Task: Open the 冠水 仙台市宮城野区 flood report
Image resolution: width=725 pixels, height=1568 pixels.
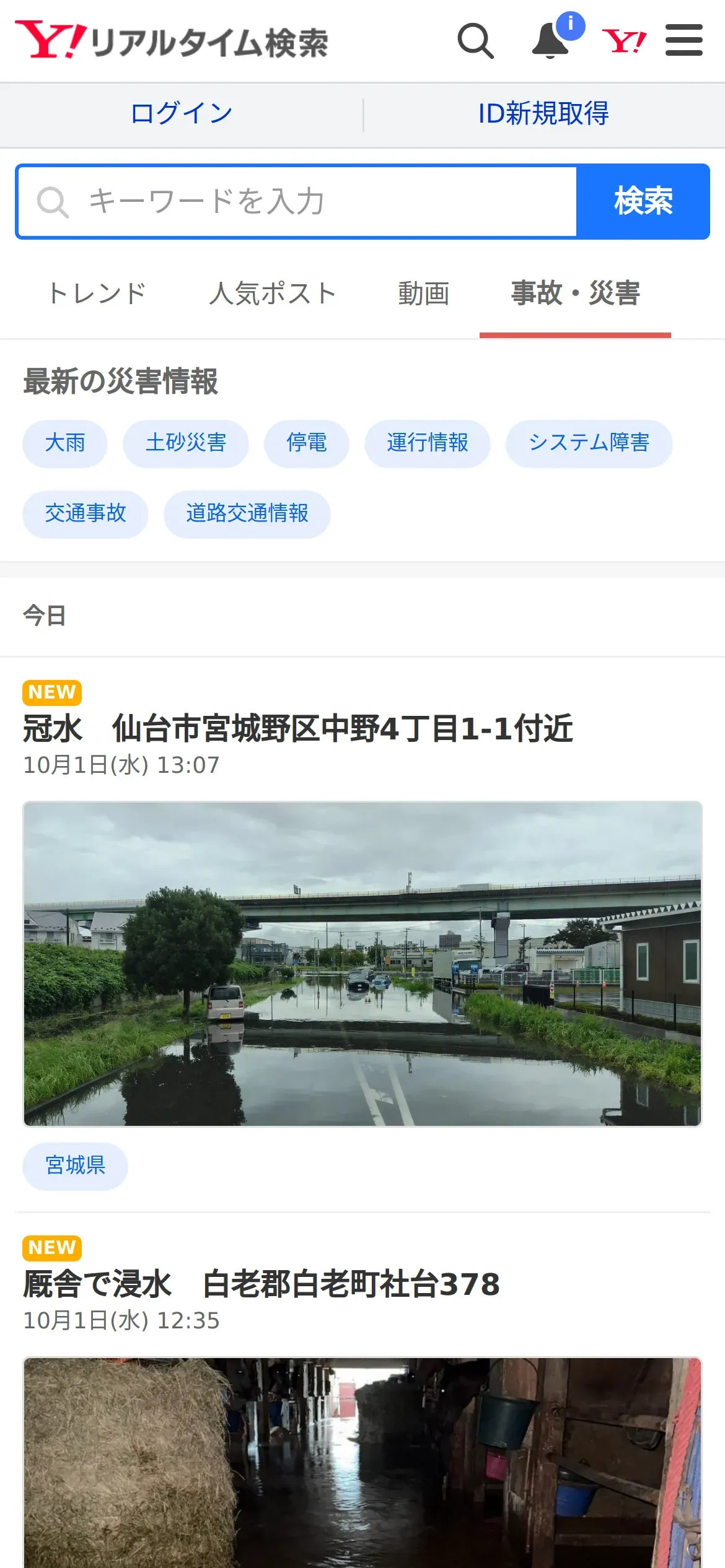Action: pyautogui.click(x=297, y=728)
